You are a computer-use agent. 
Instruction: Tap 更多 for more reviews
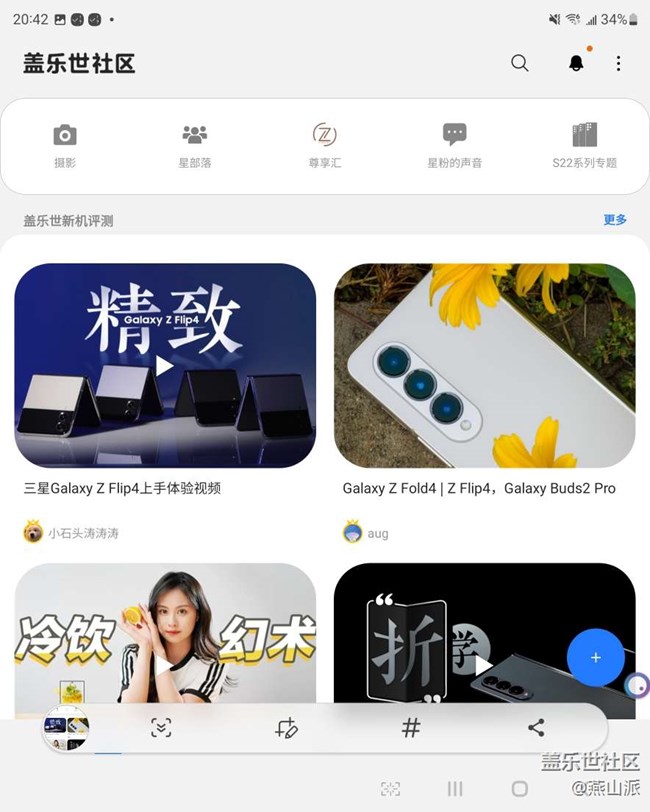(x=615, y=219)
